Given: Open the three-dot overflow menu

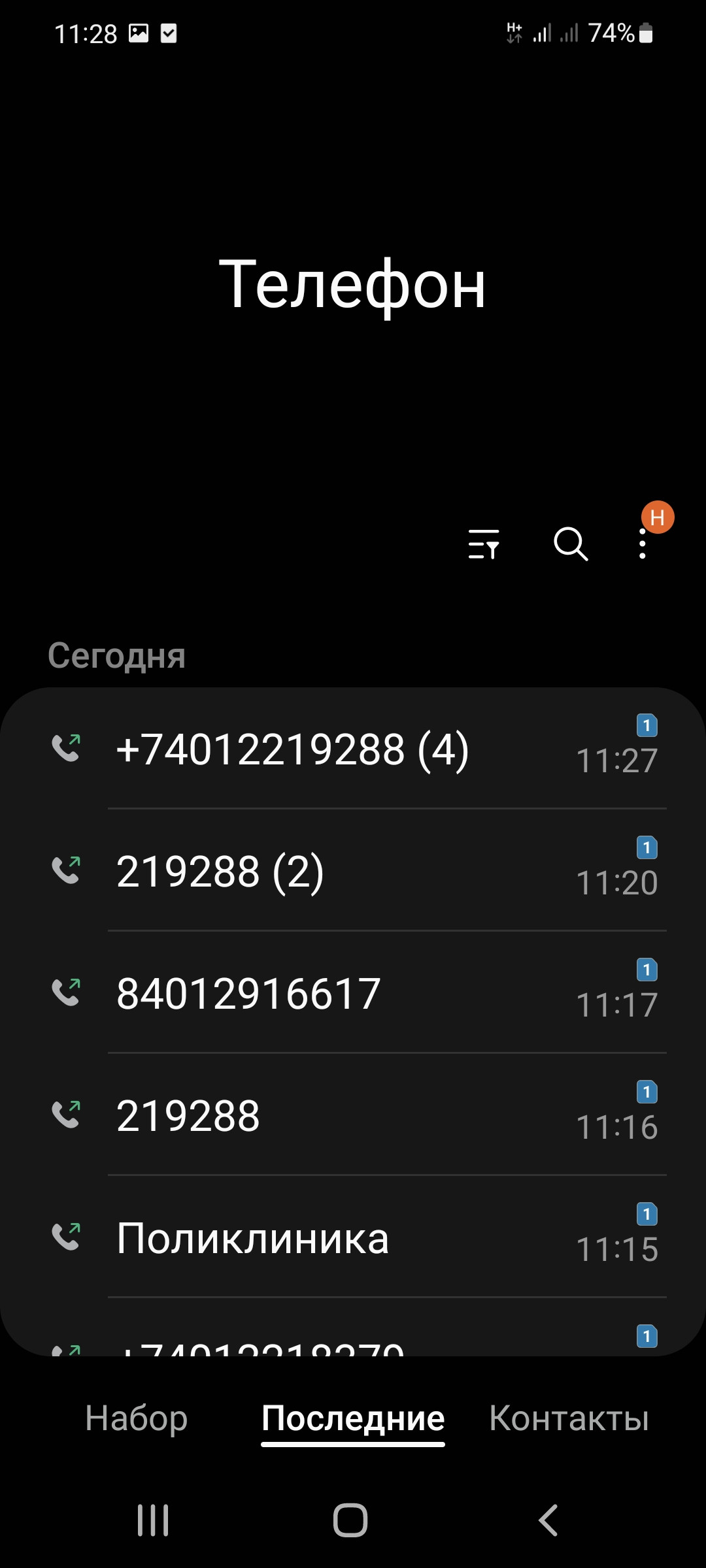Looking at the screenshot, I should point(643,544).
